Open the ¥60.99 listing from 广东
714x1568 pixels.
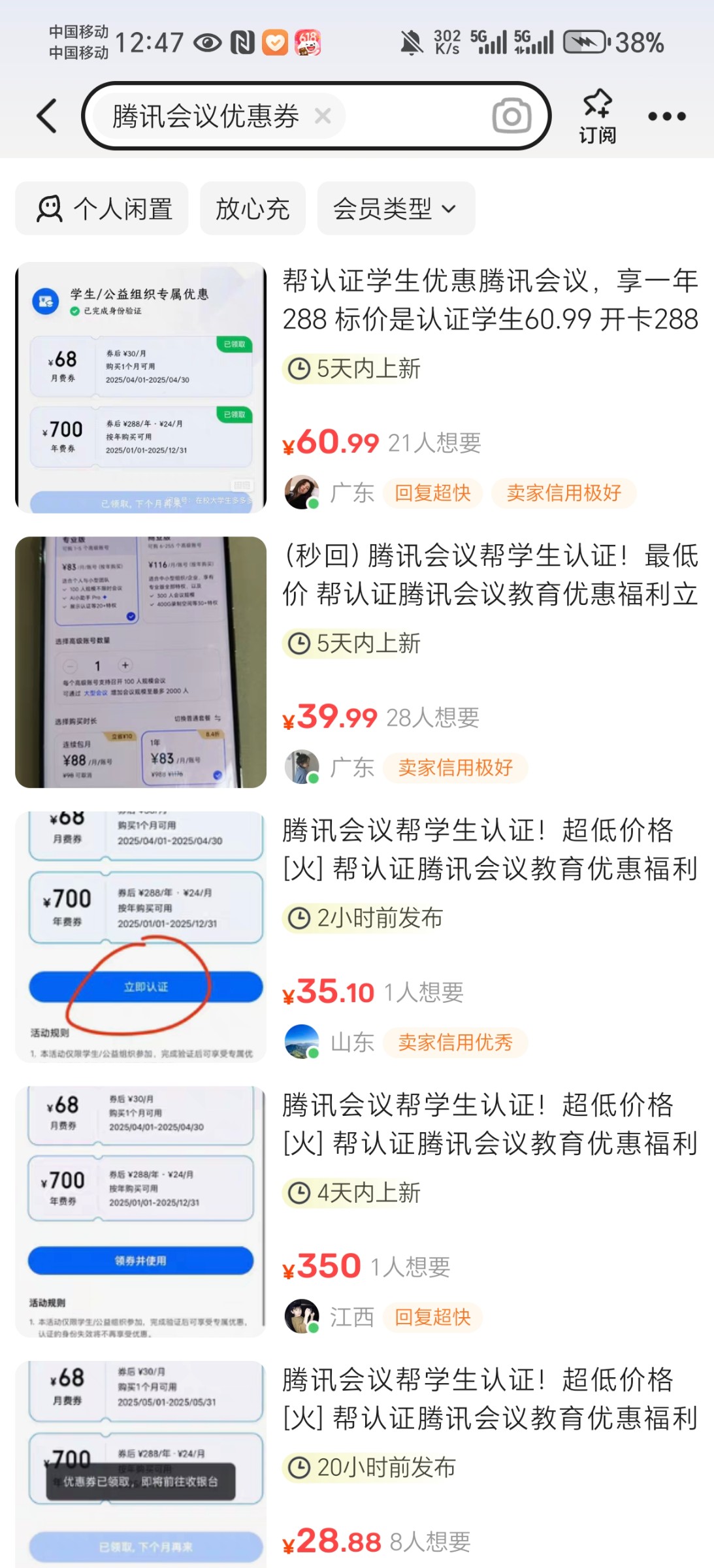click(x=490, y=301)
